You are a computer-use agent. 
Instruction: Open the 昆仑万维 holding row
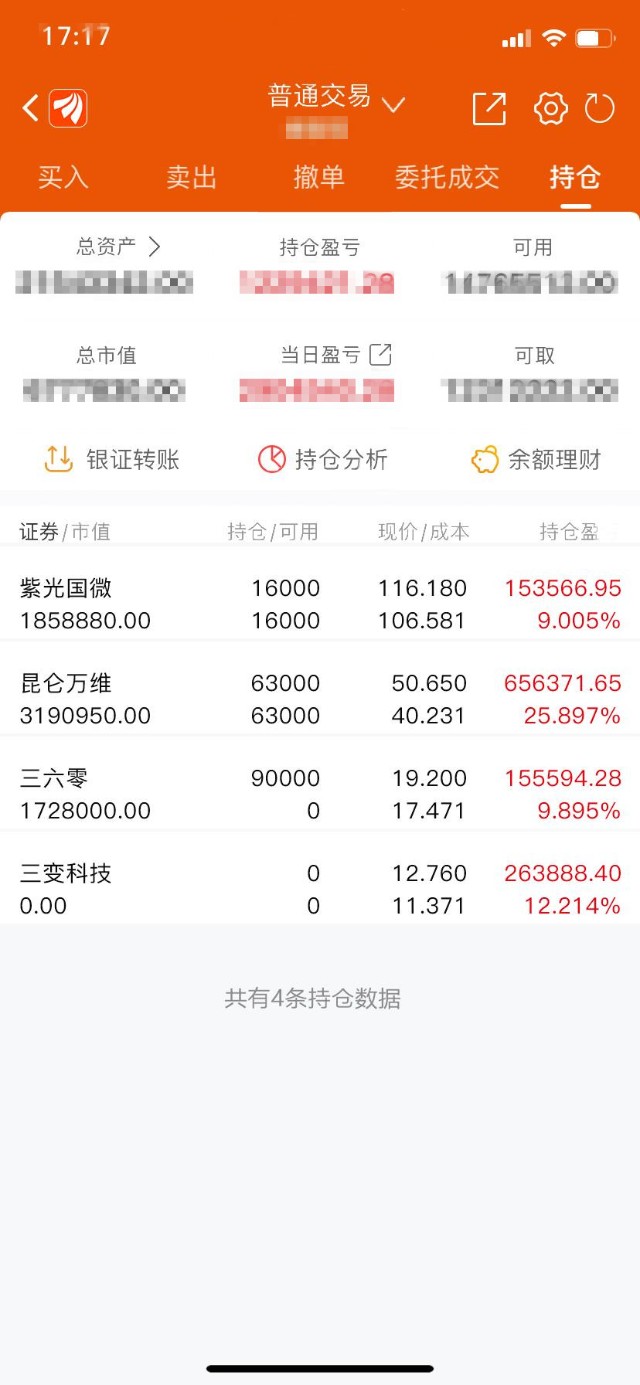tap(320, 699)
